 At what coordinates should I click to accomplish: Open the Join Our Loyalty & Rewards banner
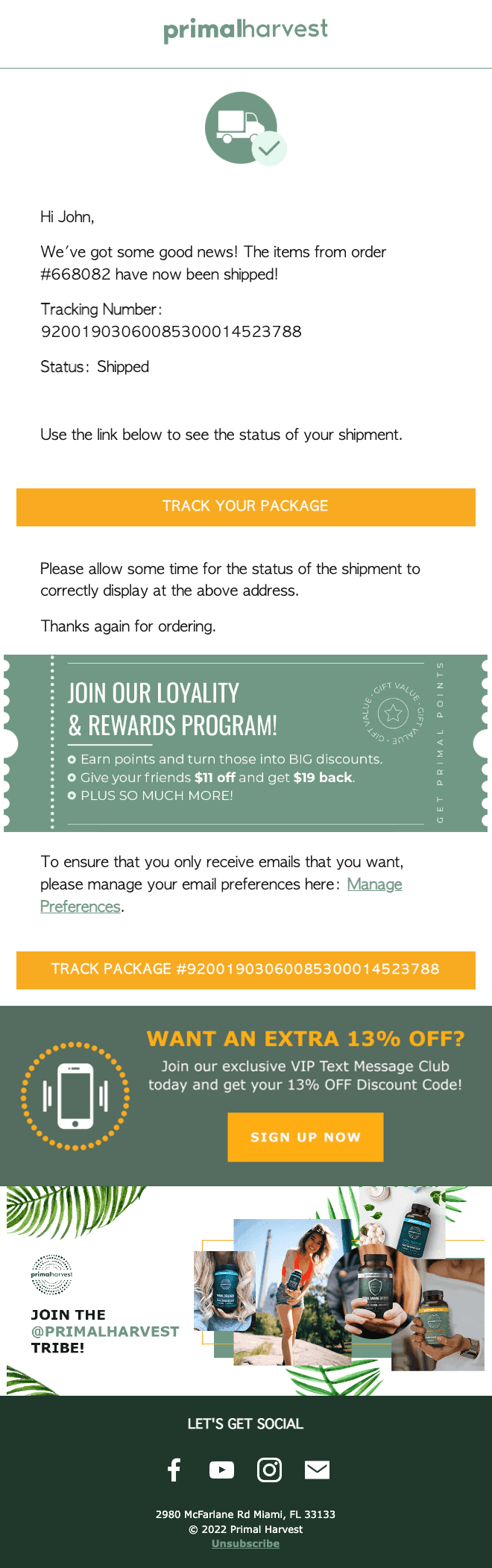tap(245, 743)
